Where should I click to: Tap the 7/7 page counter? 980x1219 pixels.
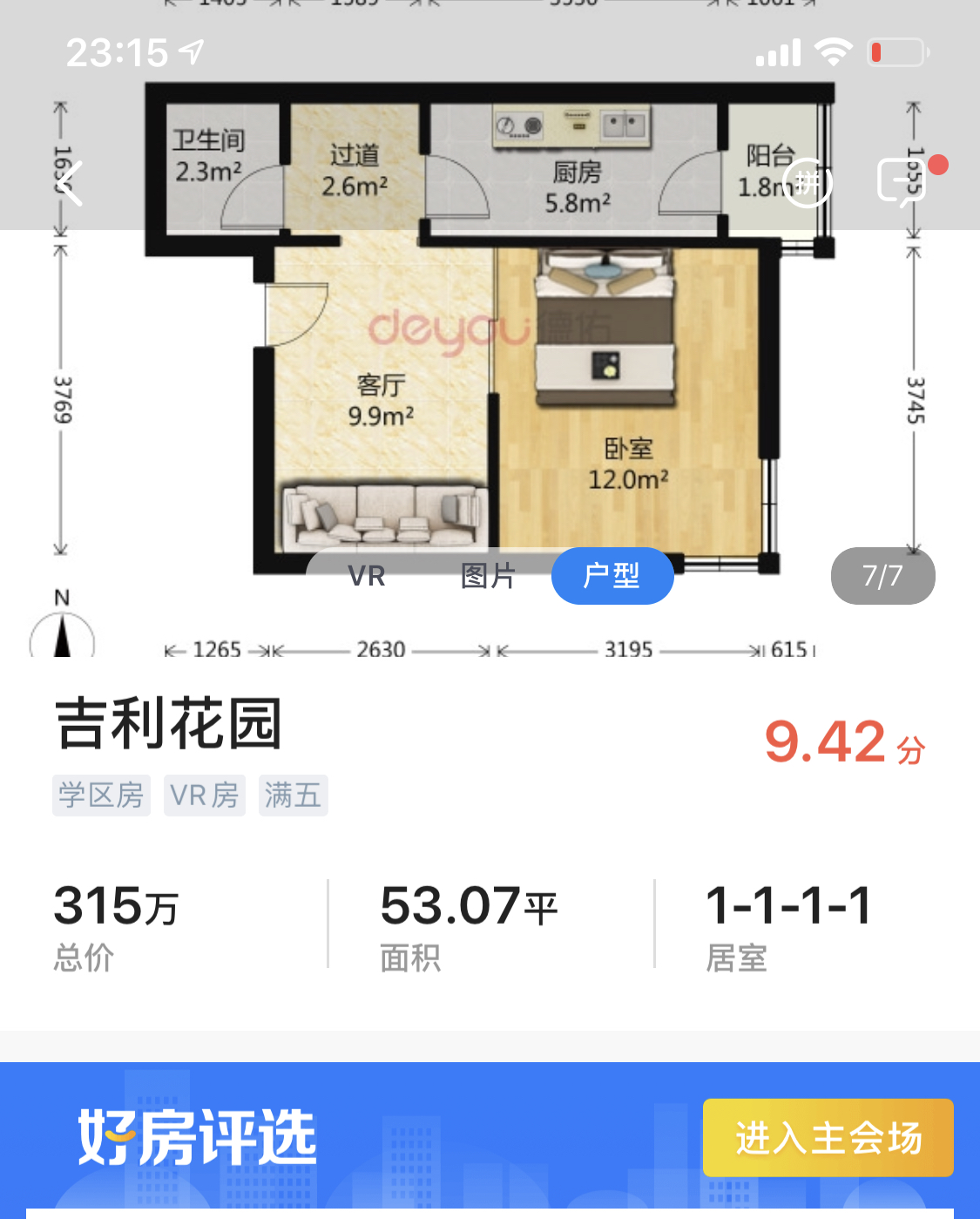pyautogui.click(x=882, y=576)
